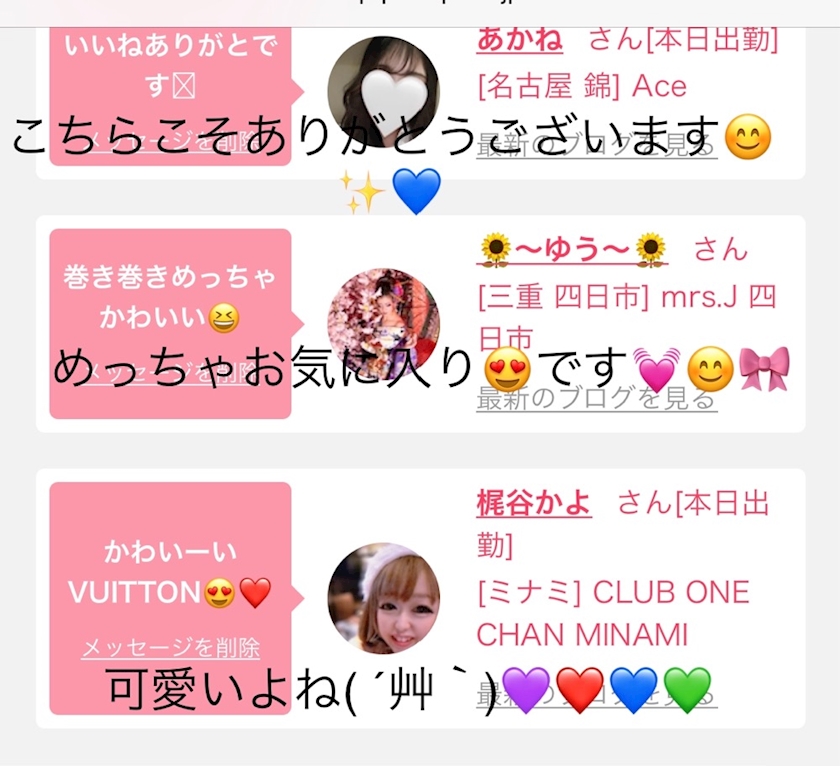Delete the かわいーい VUITTON message
This screenshot has width=840, height=766.
(x=170, y=648)
